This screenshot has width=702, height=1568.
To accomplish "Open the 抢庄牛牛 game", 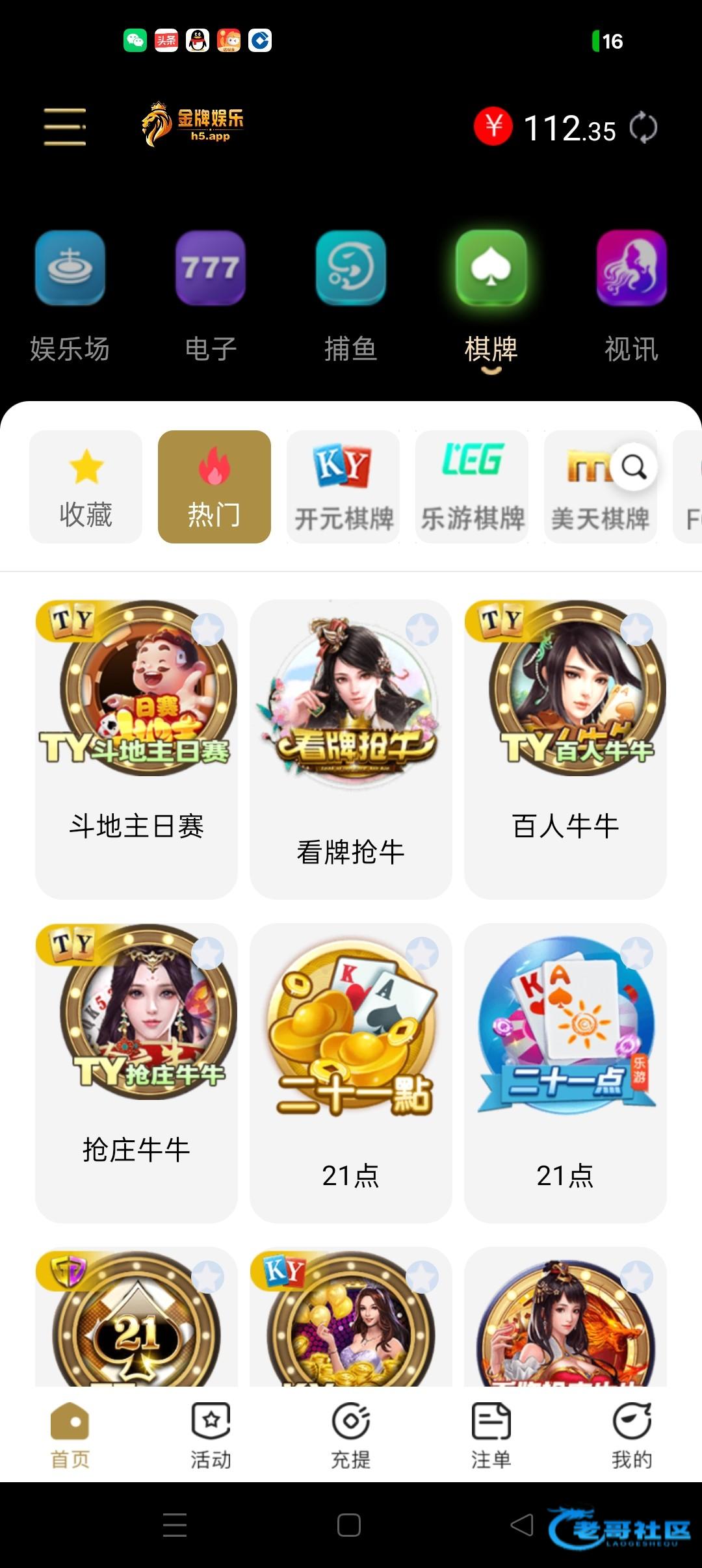I will [x=136, y=1071].
